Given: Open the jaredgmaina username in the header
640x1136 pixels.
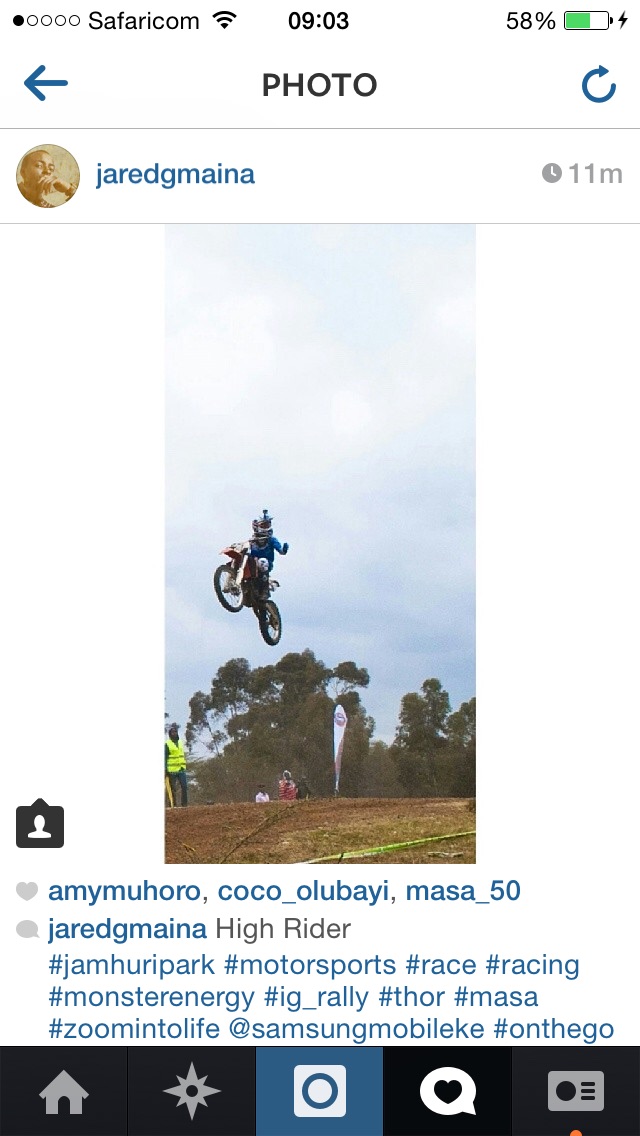Looking at the screenshot, I should (175, 174).
